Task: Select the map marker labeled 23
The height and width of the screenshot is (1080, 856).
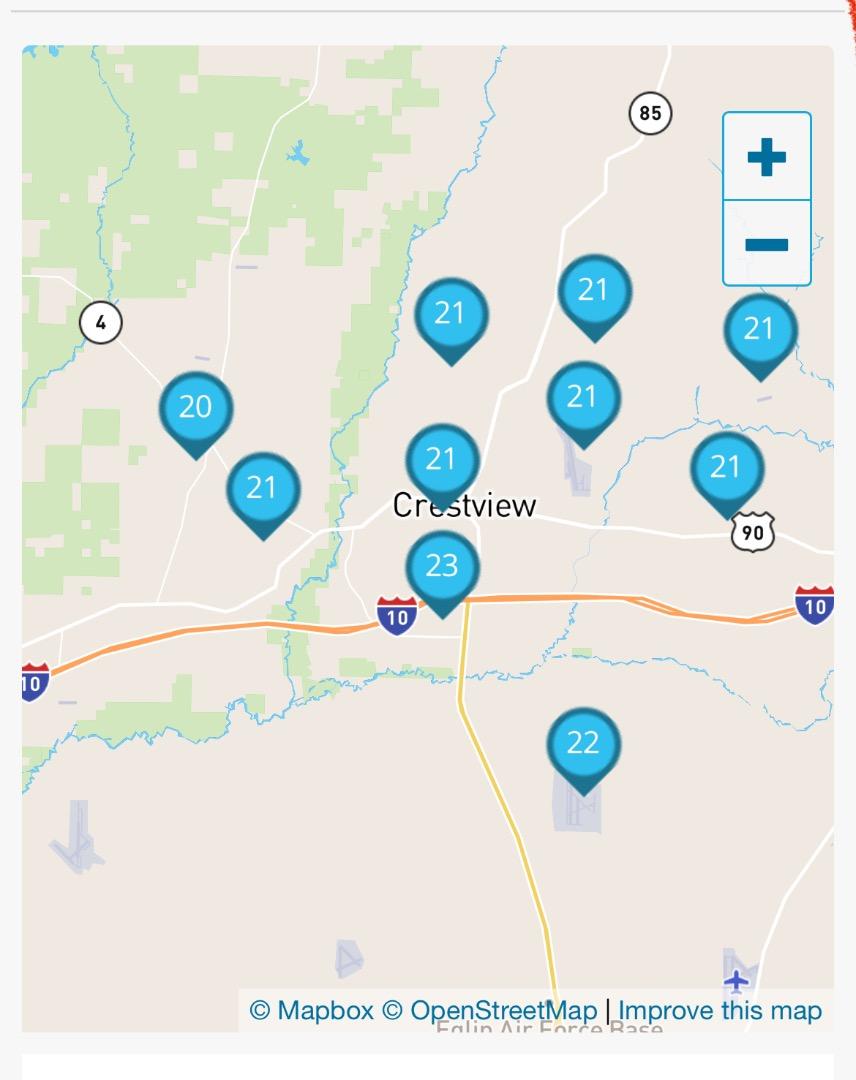Action: point(442,568)
